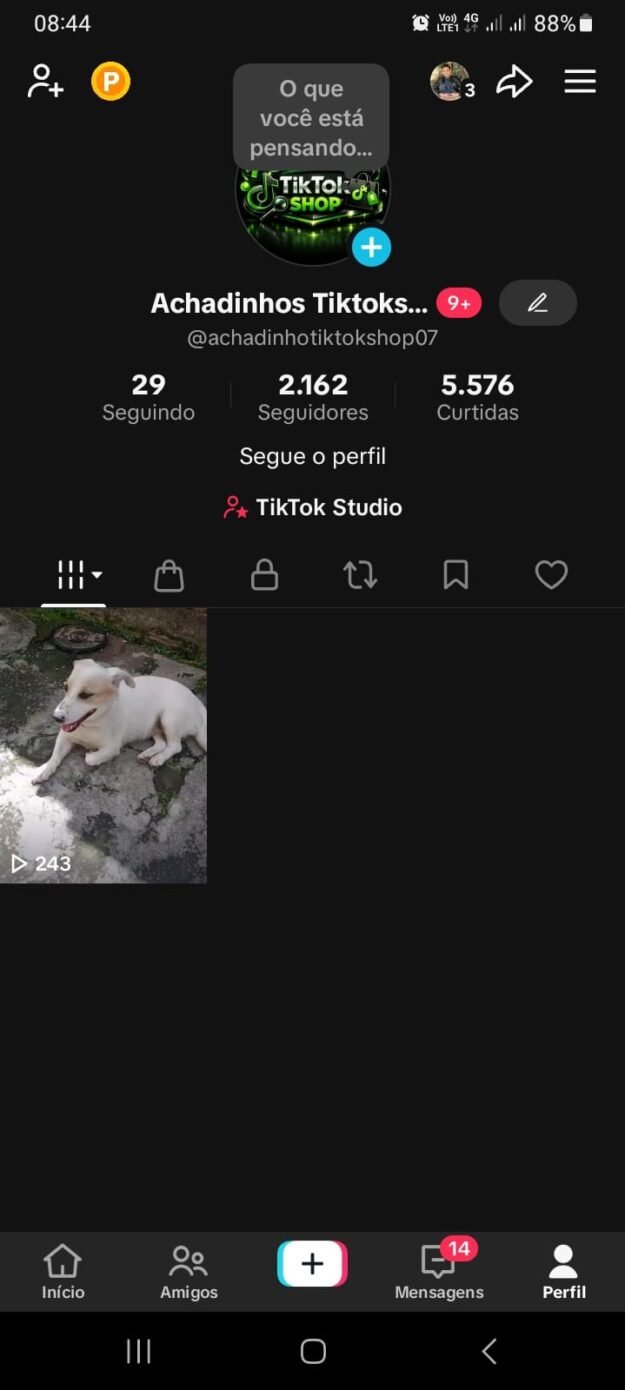Open the add friends icon
This screenshot has width=625, height=1390.
(45, 81)
